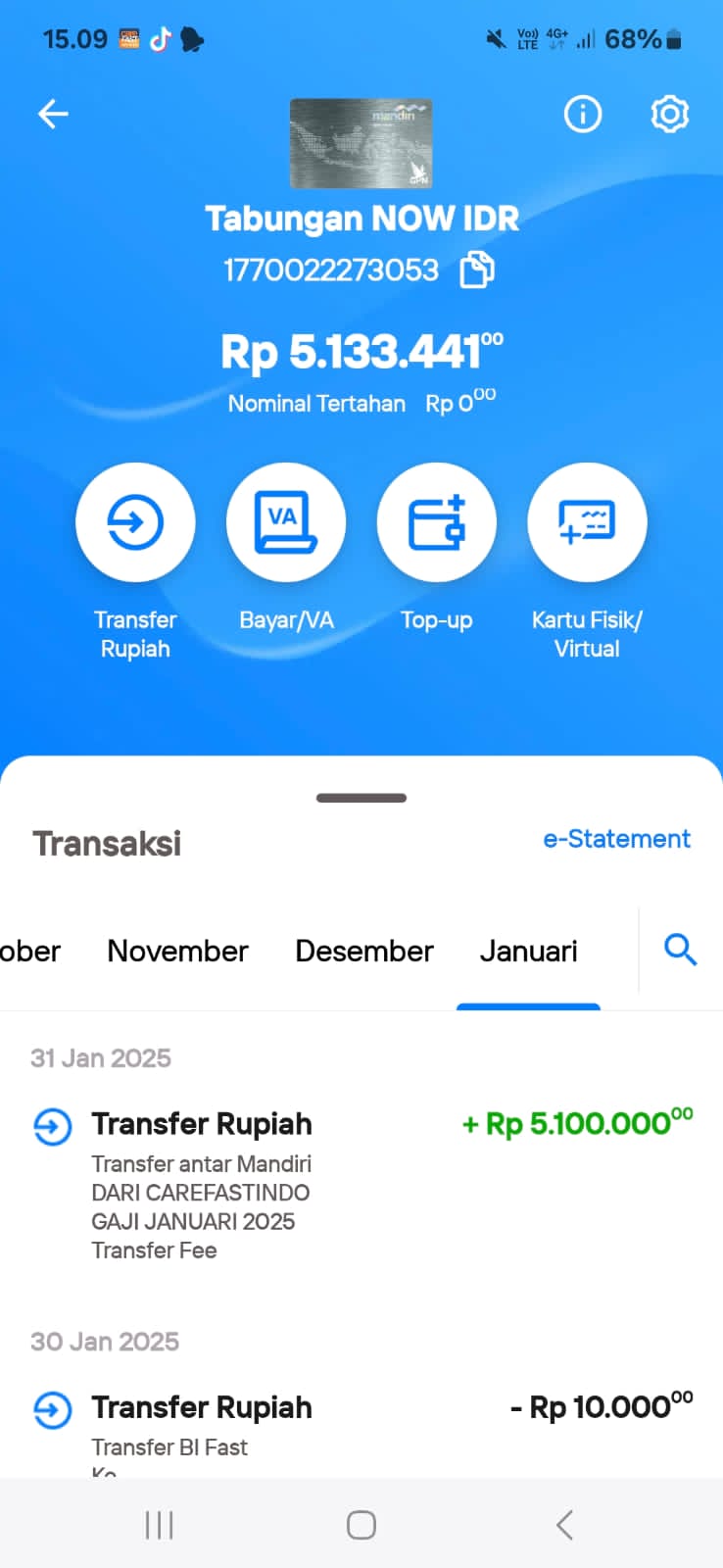The width and height of the screenshot is (723, 1568).
Task: Tap the system home button
Action: coord(361,1525)
